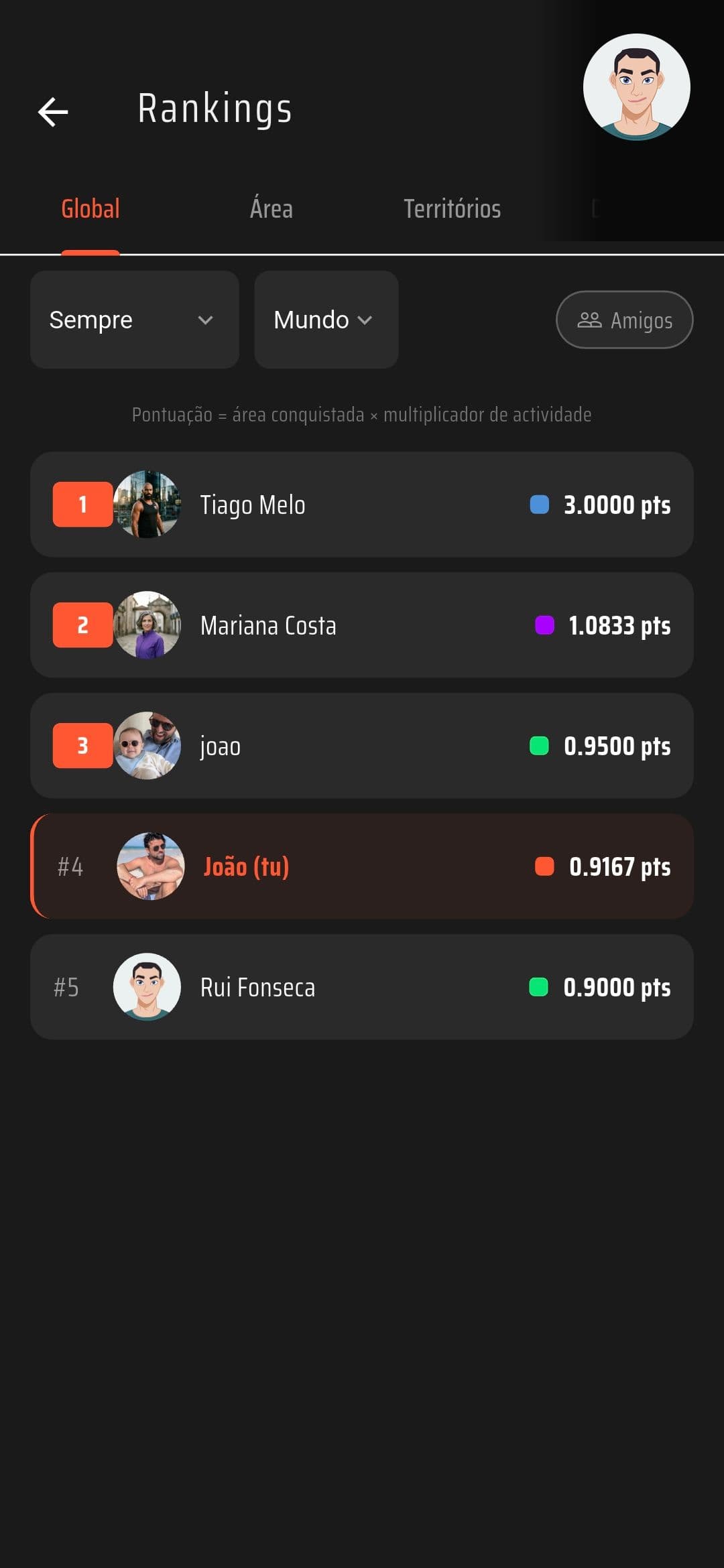Open the Territórios tab
Image resolution: width=724 pixels, height=1568 pixels.
pyautogui.click(x=452, y=208)
